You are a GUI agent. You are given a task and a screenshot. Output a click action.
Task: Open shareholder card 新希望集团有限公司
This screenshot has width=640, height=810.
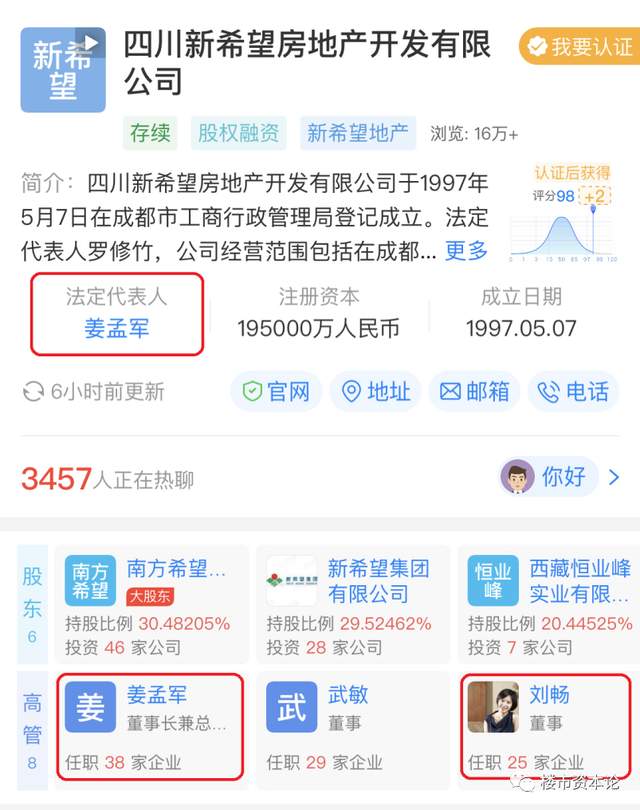coord(350,607)
